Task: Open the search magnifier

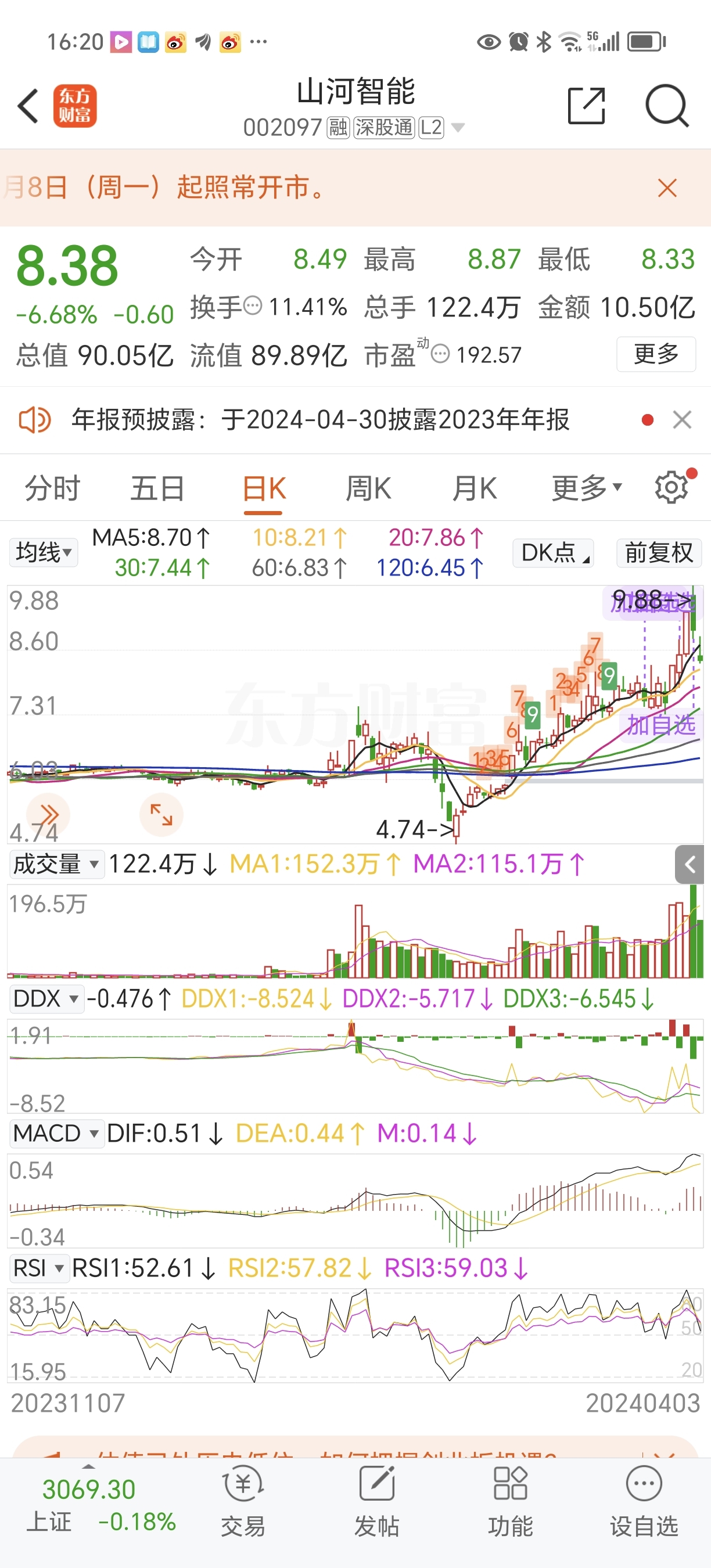Action: coord(667,105)
